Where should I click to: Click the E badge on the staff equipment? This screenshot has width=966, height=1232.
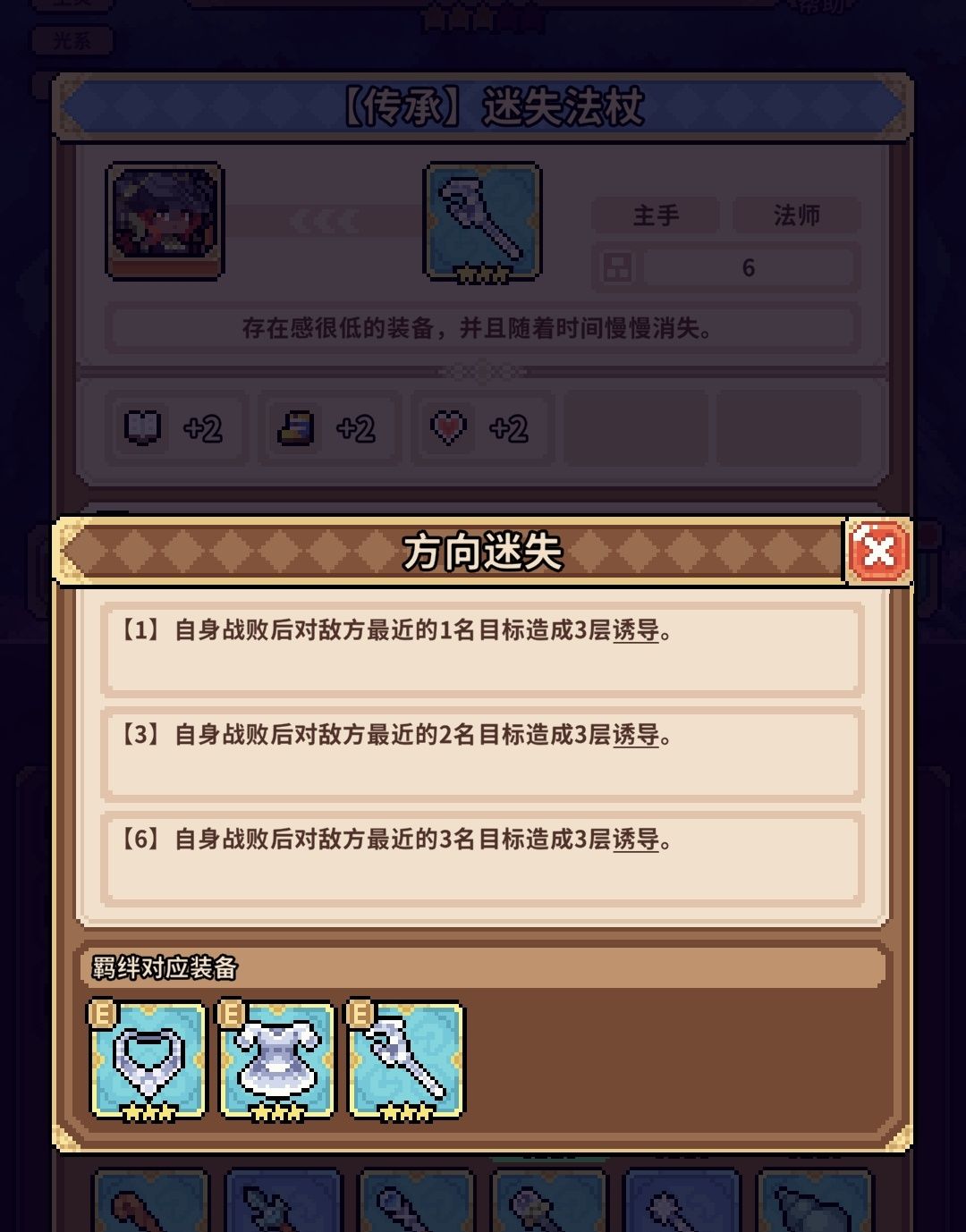(x=359, y=1013)
